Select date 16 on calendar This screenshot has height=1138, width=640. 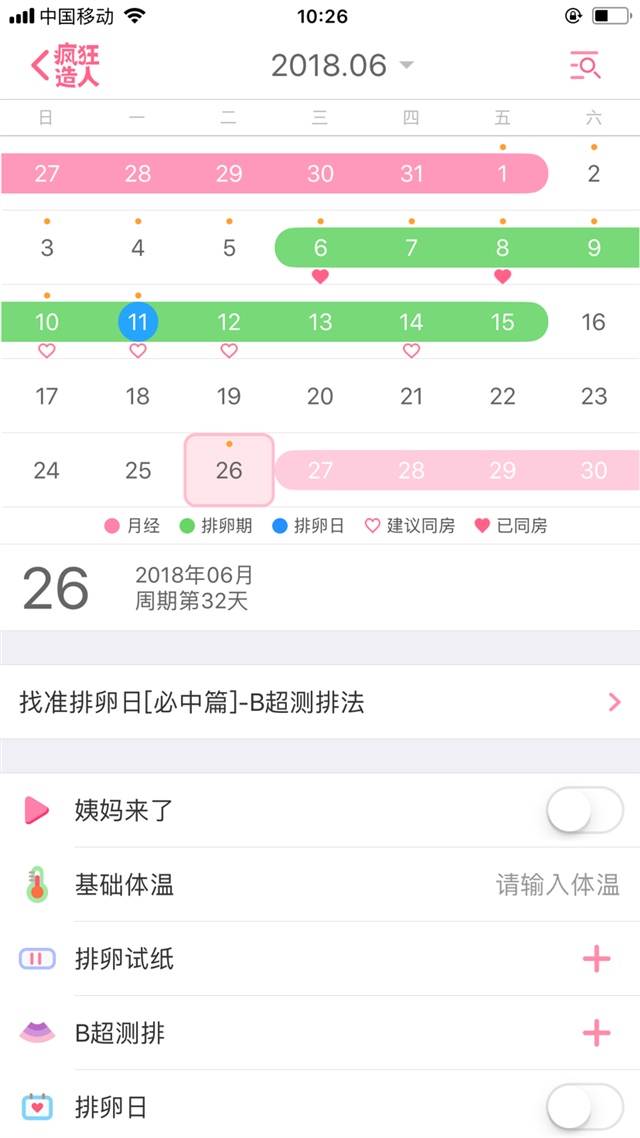pos(593,322)
